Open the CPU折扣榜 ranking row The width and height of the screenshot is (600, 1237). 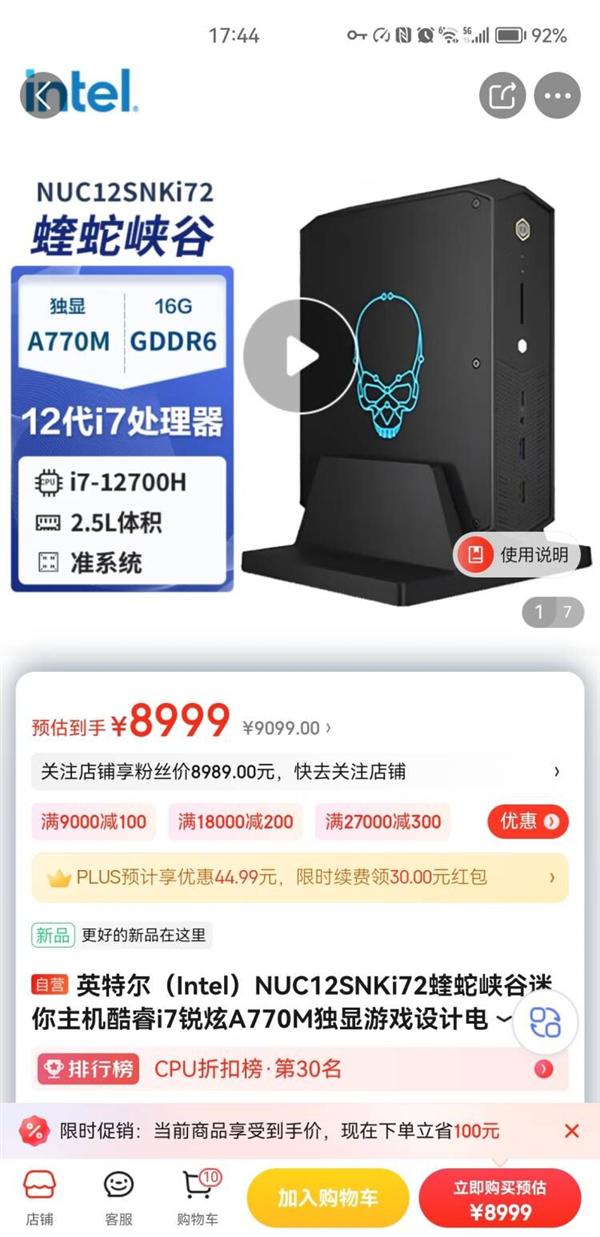click(x=300, y=1069)
